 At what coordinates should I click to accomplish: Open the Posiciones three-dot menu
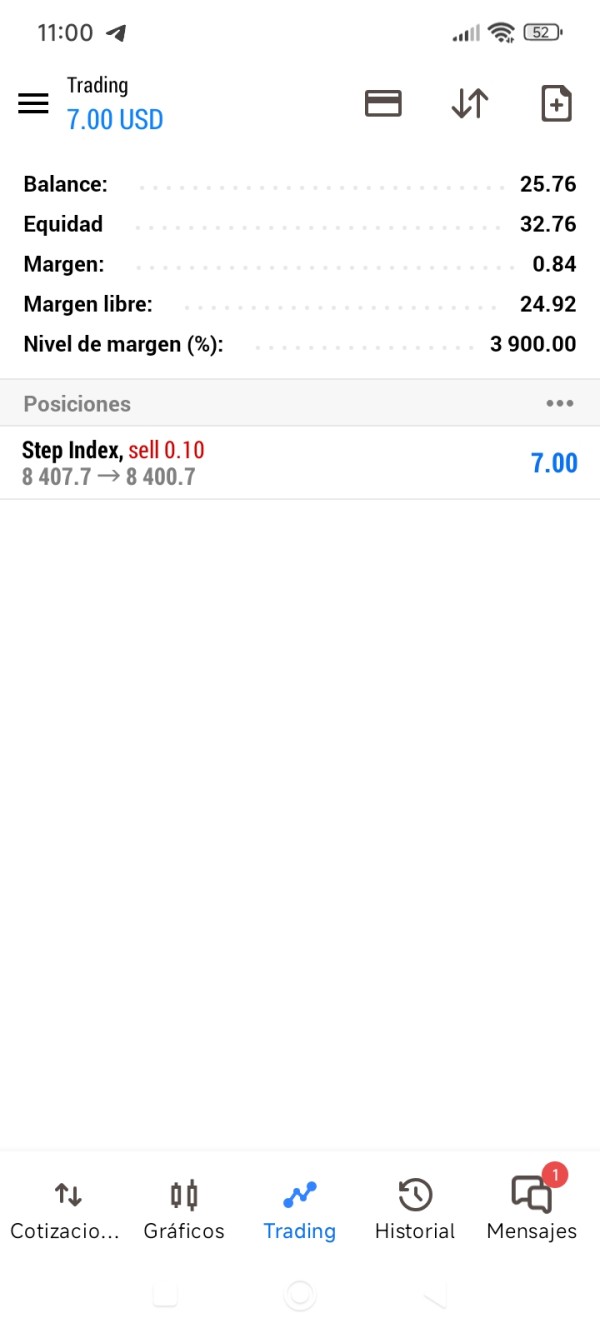[560, 404]
